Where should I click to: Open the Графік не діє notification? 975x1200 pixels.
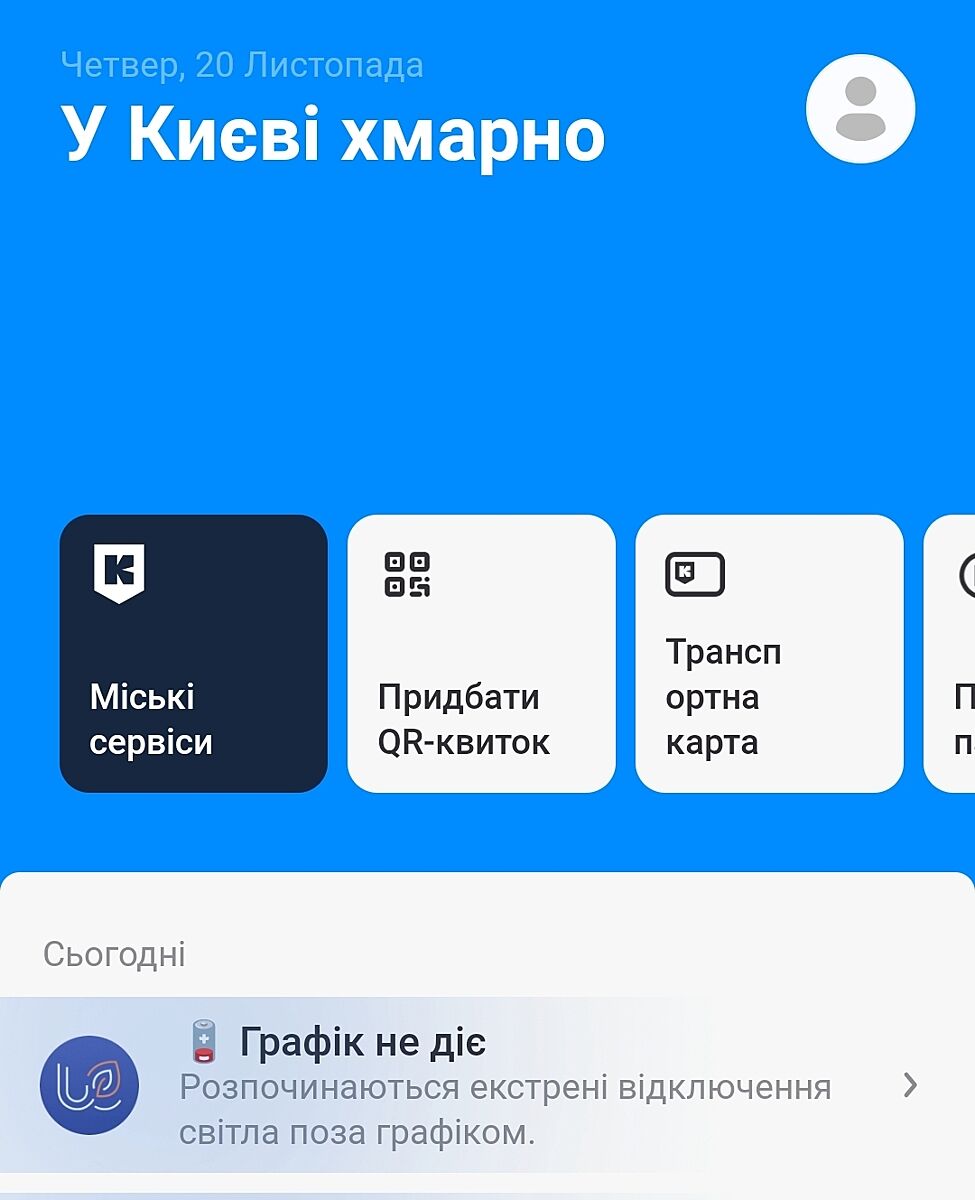(x=487, y=1086)
